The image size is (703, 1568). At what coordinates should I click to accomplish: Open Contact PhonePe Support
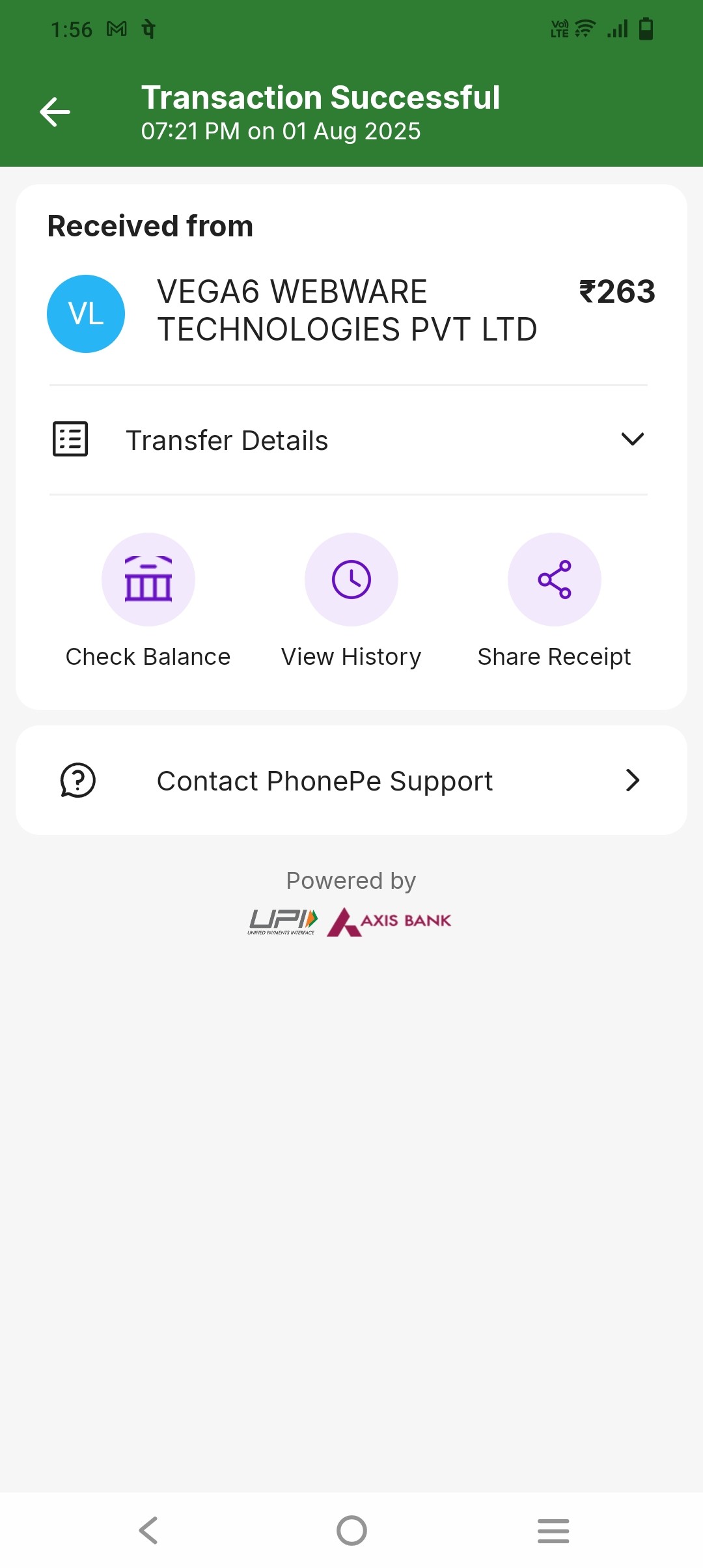pos(351,780)
